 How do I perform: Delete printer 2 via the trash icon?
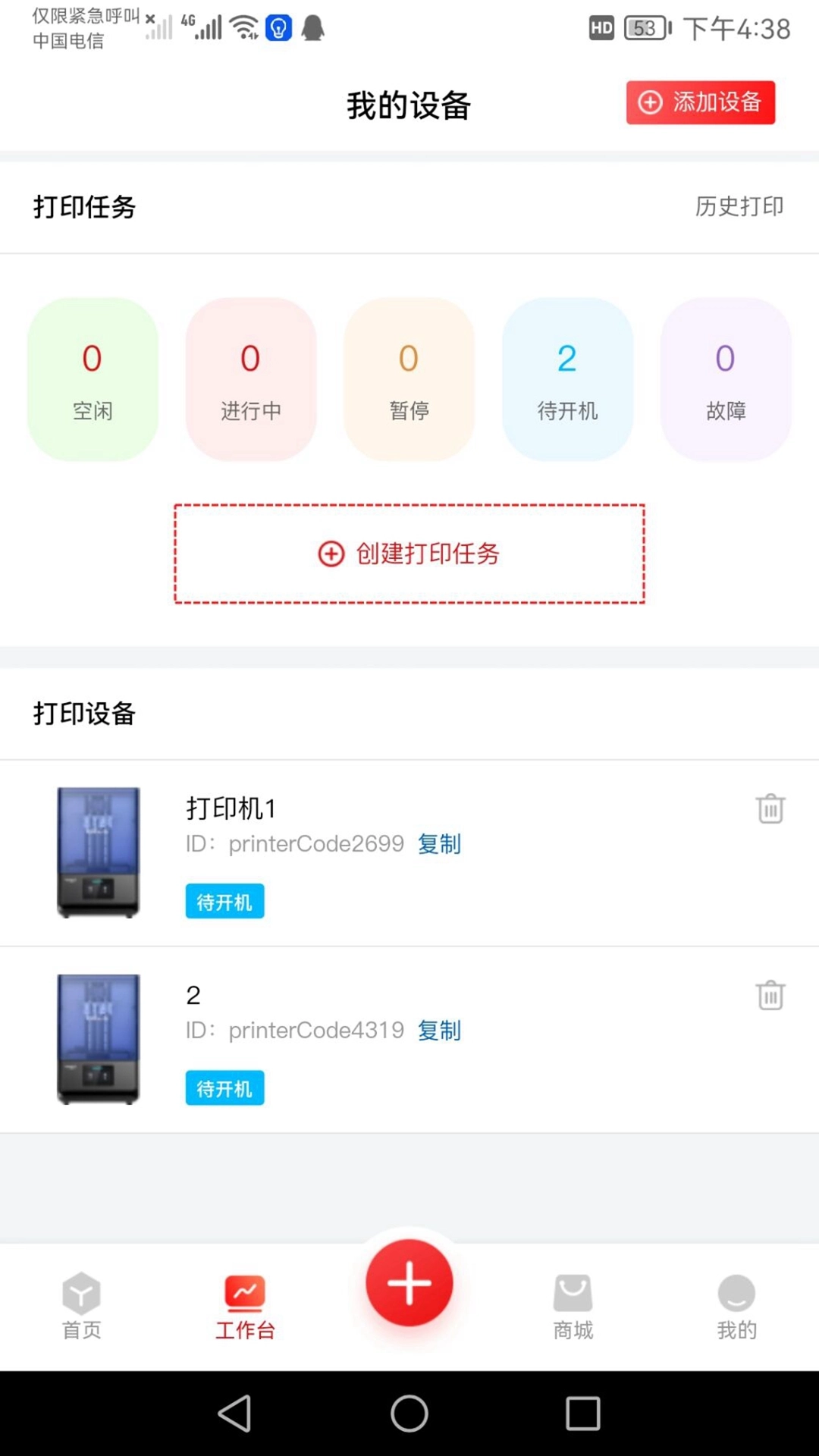[x=770, y=996]
